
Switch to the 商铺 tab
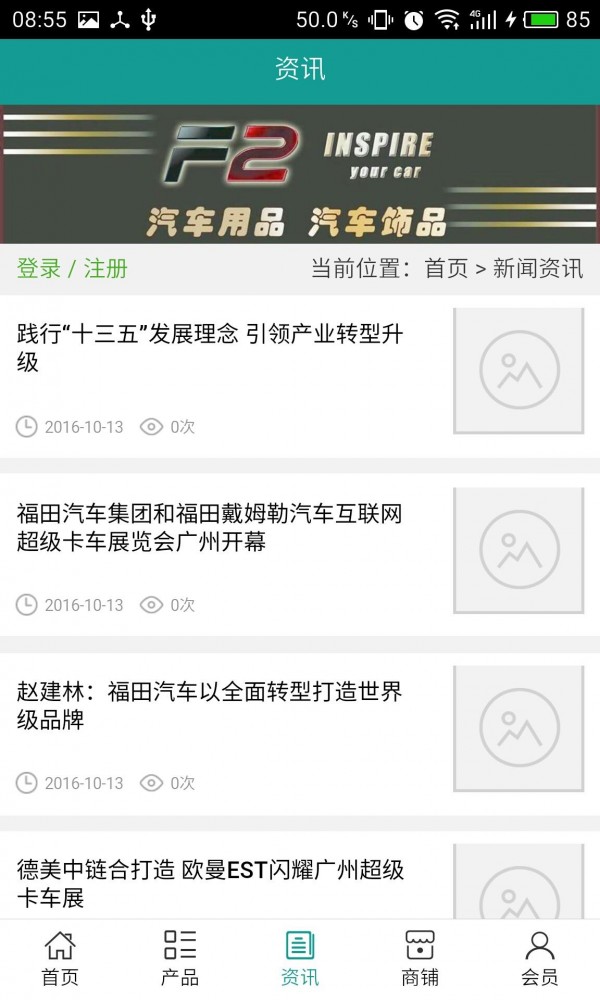420,959
